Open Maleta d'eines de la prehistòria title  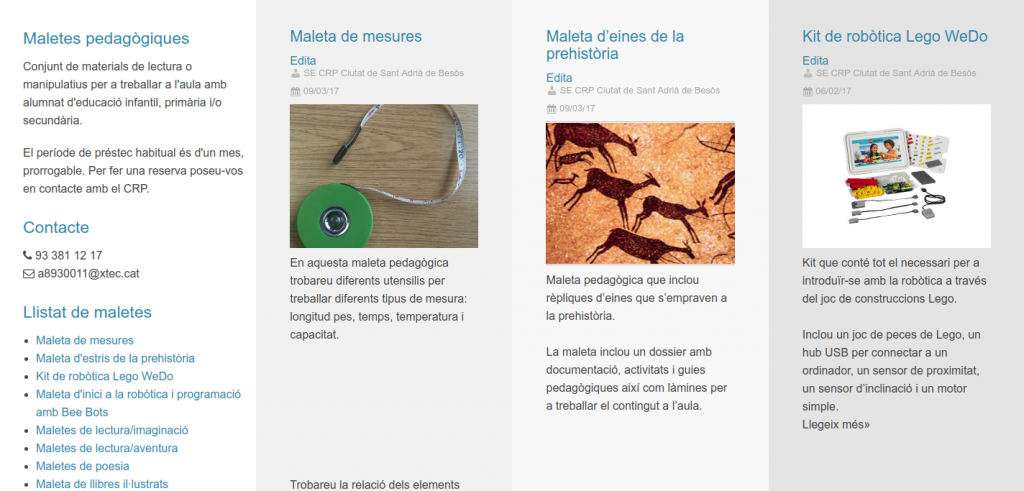615,45
